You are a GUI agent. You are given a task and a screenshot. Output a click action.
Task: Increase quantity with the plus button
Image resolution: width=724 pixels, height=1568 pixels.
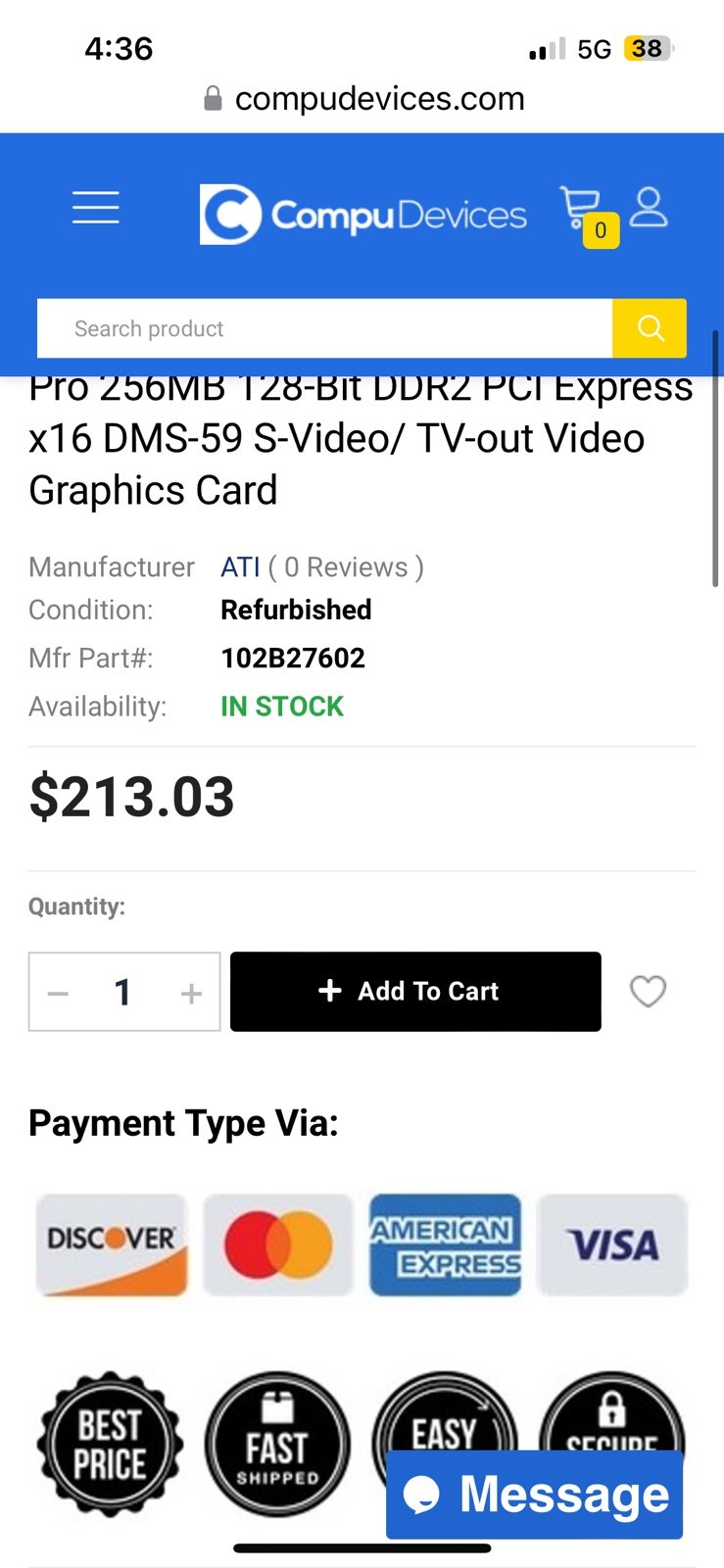pos(191,993)
